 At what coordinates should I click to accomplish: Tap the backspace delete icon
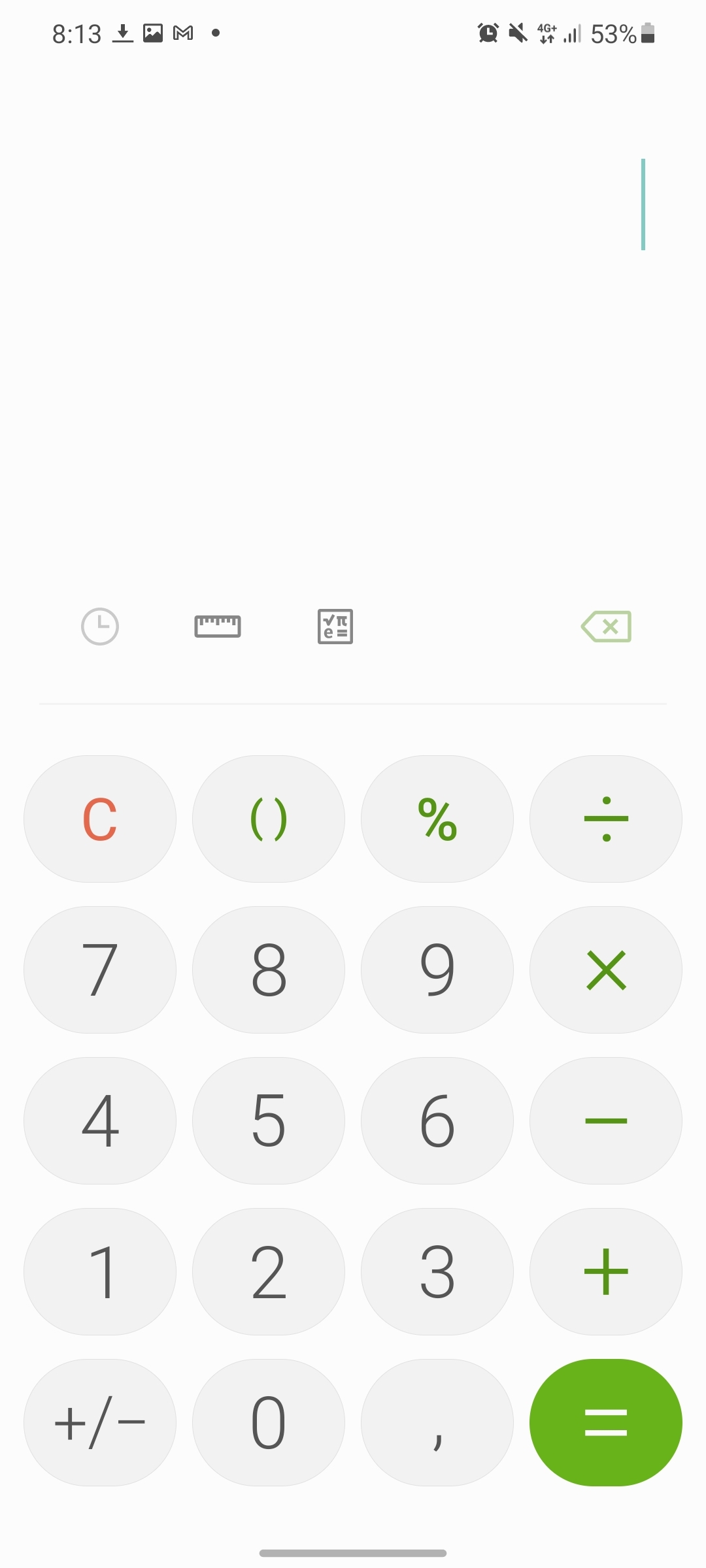[606, 627]
